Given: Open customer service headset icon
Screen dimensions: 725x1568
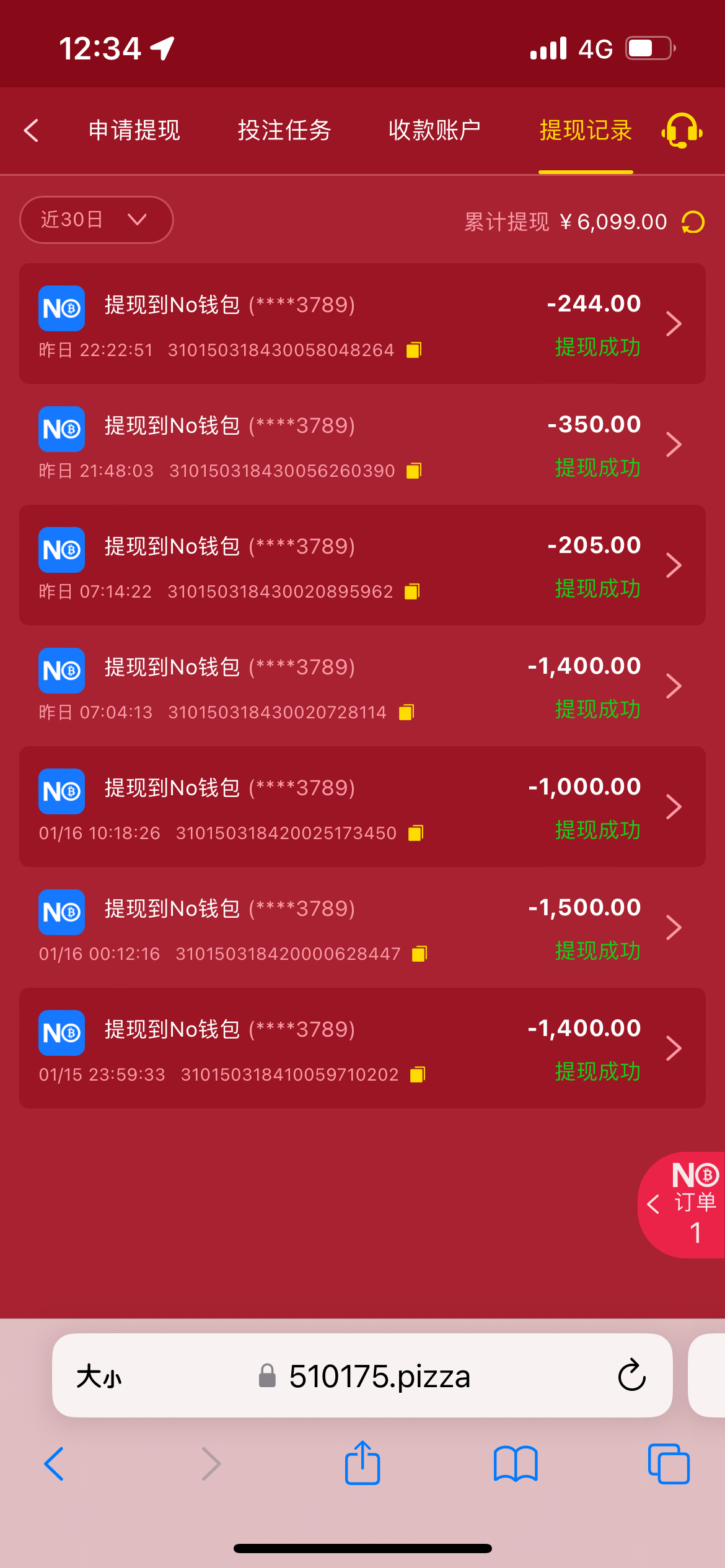Looking at the screenshot, I should [x=682, y=131].
